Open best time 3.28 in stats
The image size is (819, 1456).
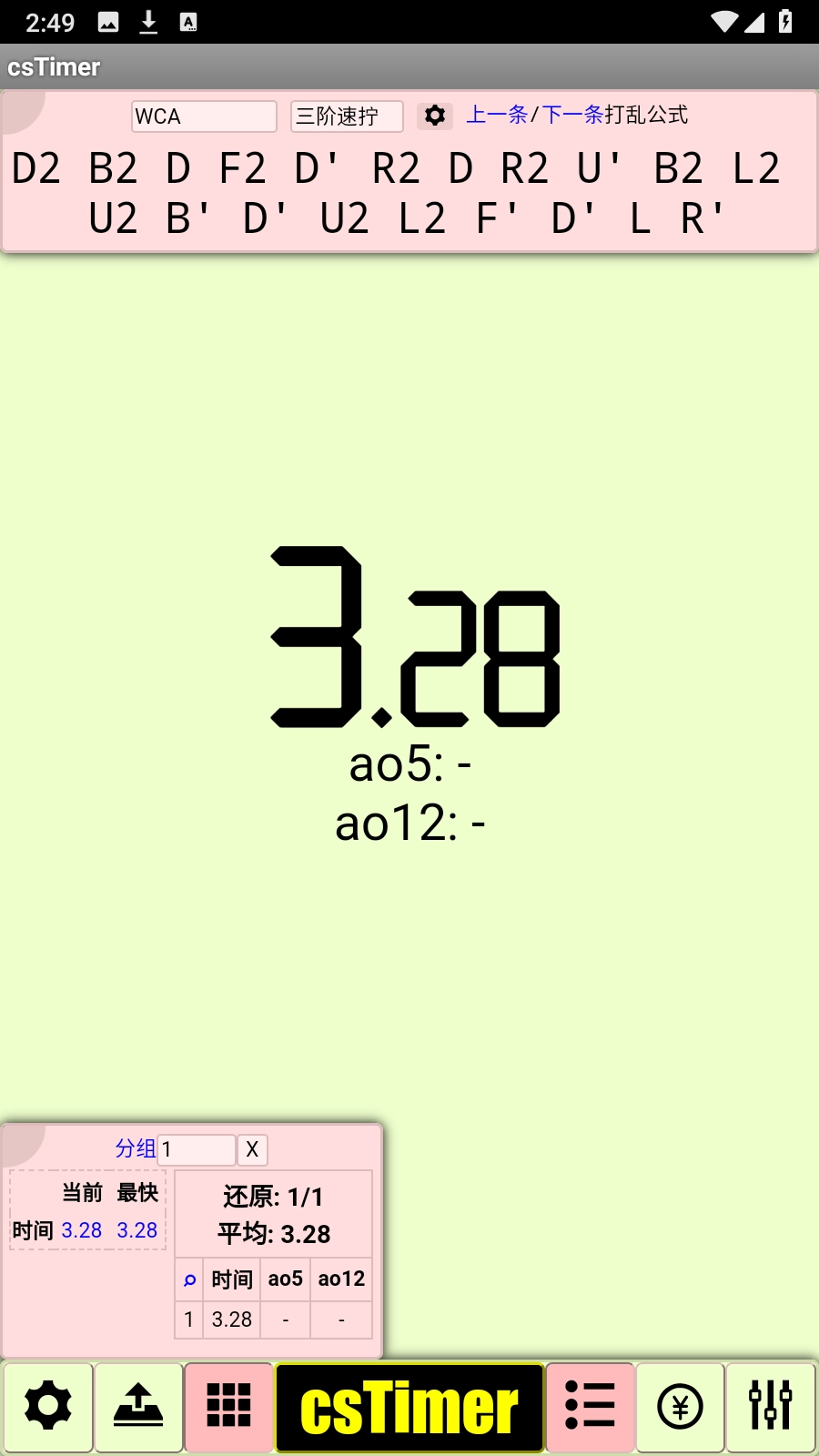137,1230
